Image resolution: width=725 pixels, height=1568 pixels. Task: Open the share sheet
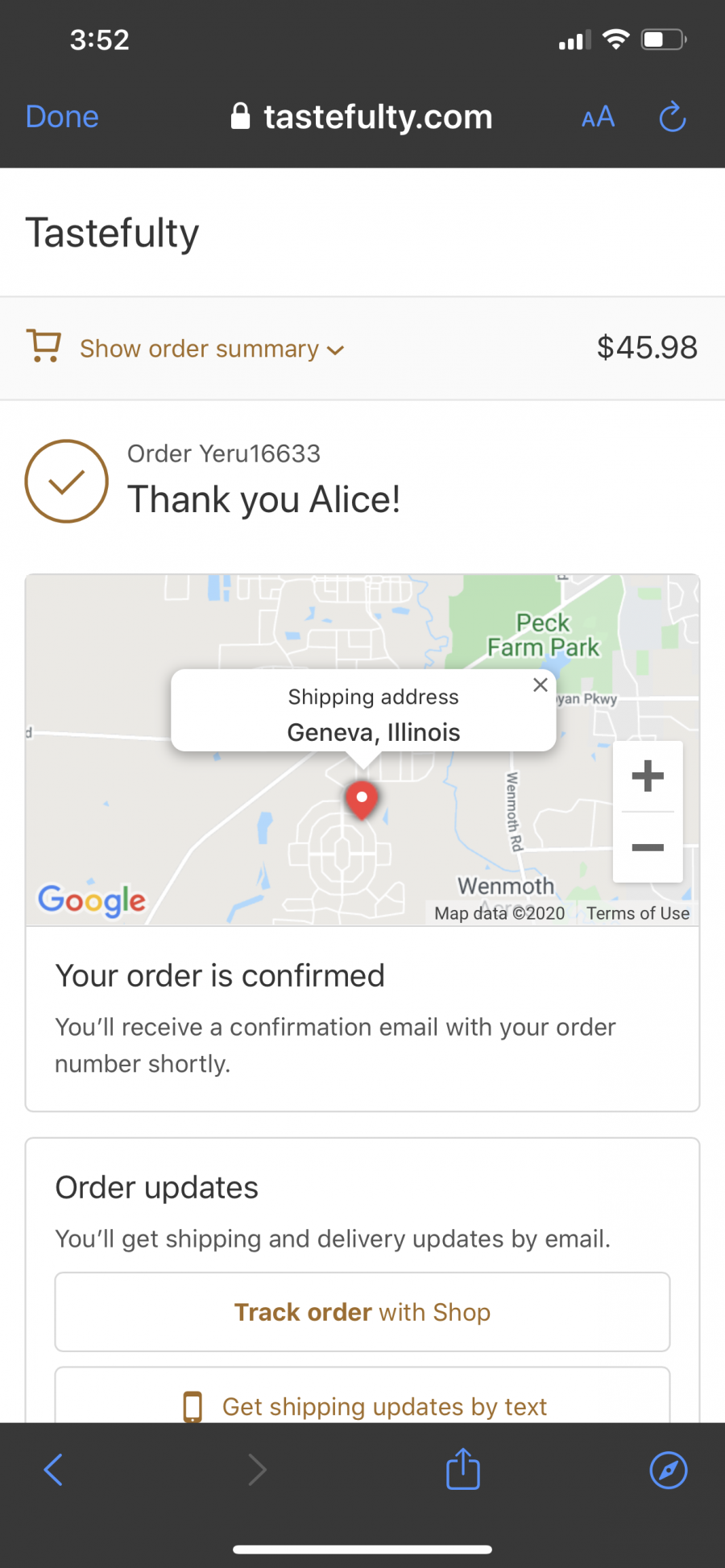point(463,1468)
